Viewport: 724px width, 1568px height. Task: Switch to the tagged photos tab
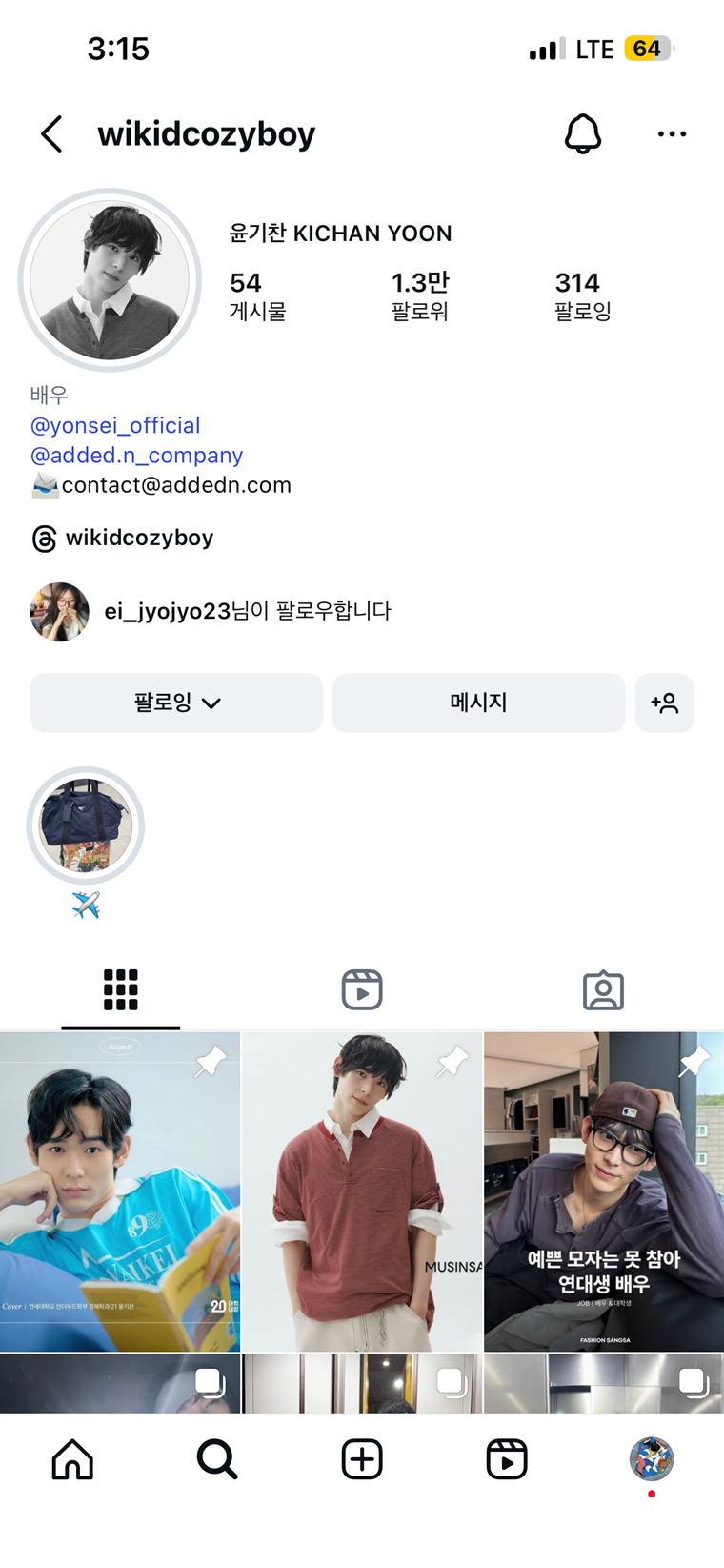point(603,989)
